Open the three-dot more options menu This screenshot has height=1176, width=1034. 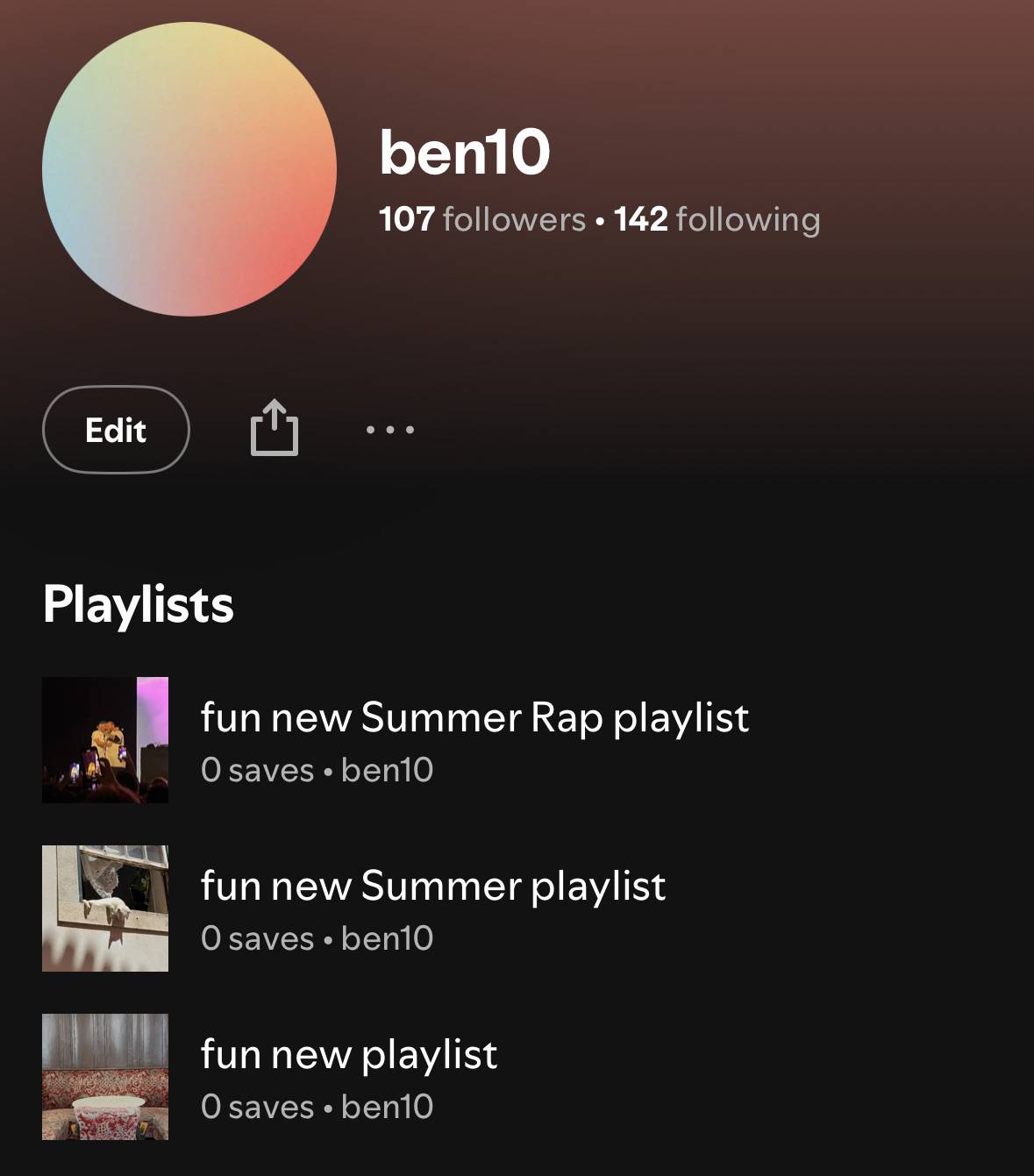click(x=390, y=430)
